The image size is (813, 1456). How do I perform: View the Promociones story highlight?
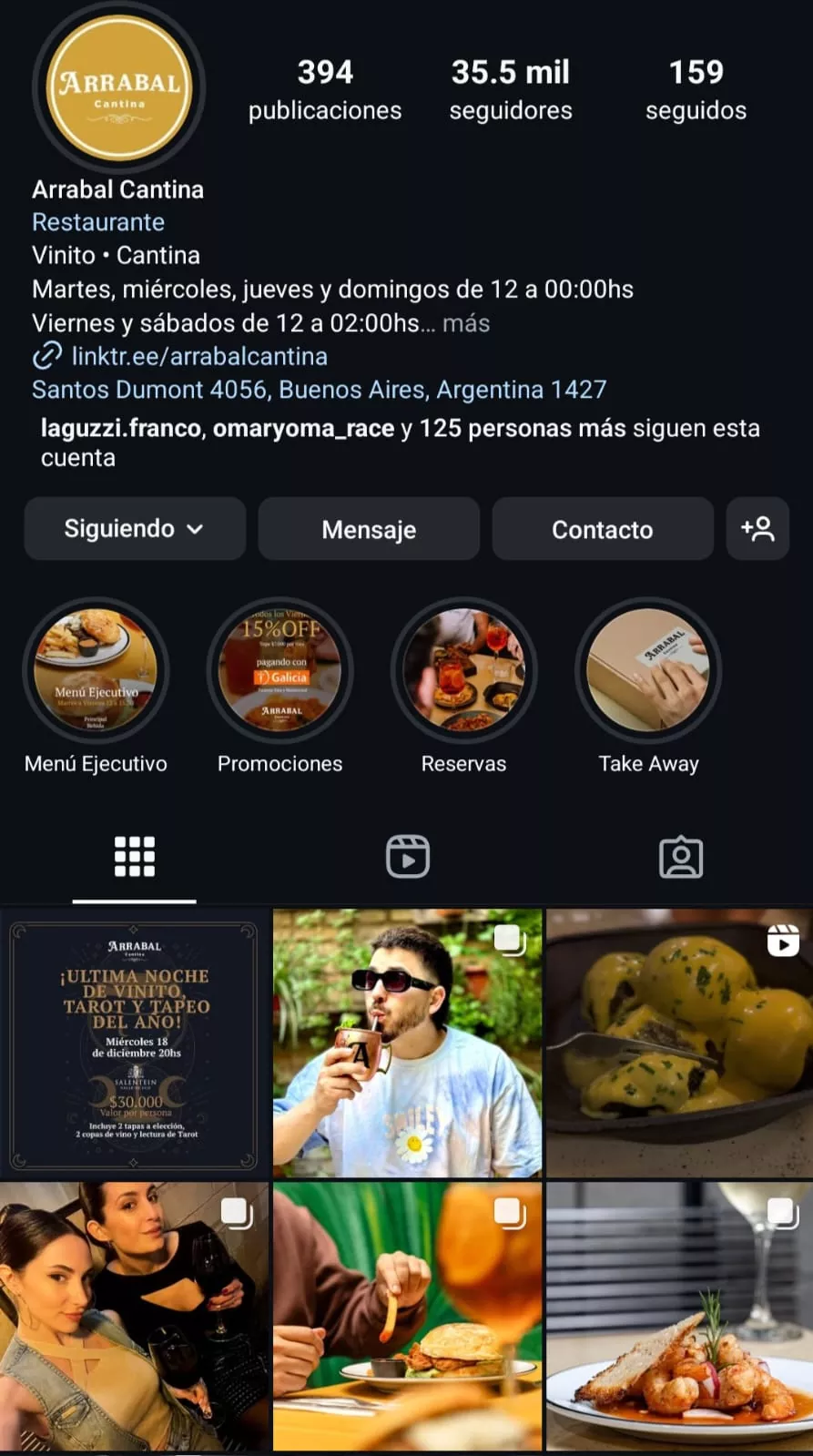280,670
